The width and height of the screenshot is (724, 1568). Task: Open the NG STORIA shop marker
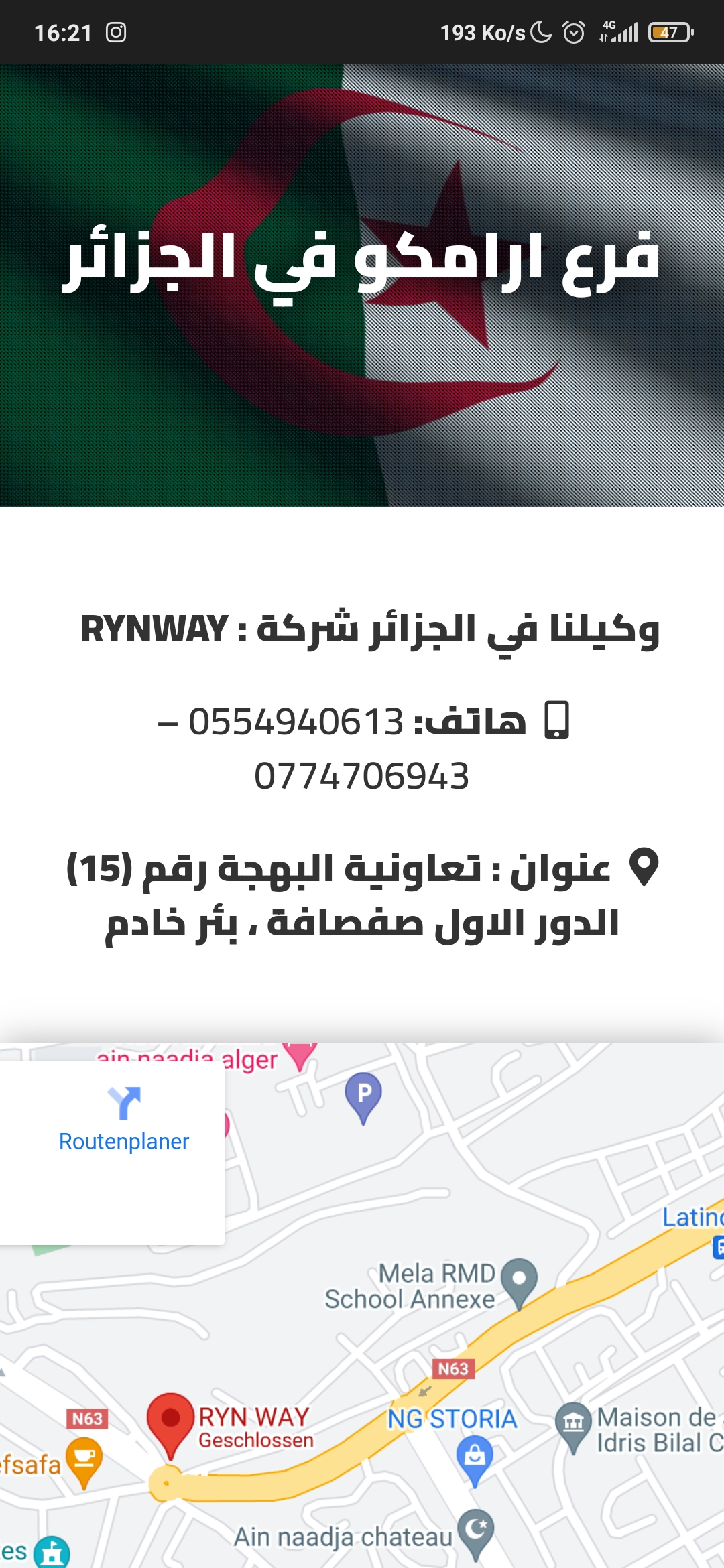pyautogui.click(x=475, y=1459)
